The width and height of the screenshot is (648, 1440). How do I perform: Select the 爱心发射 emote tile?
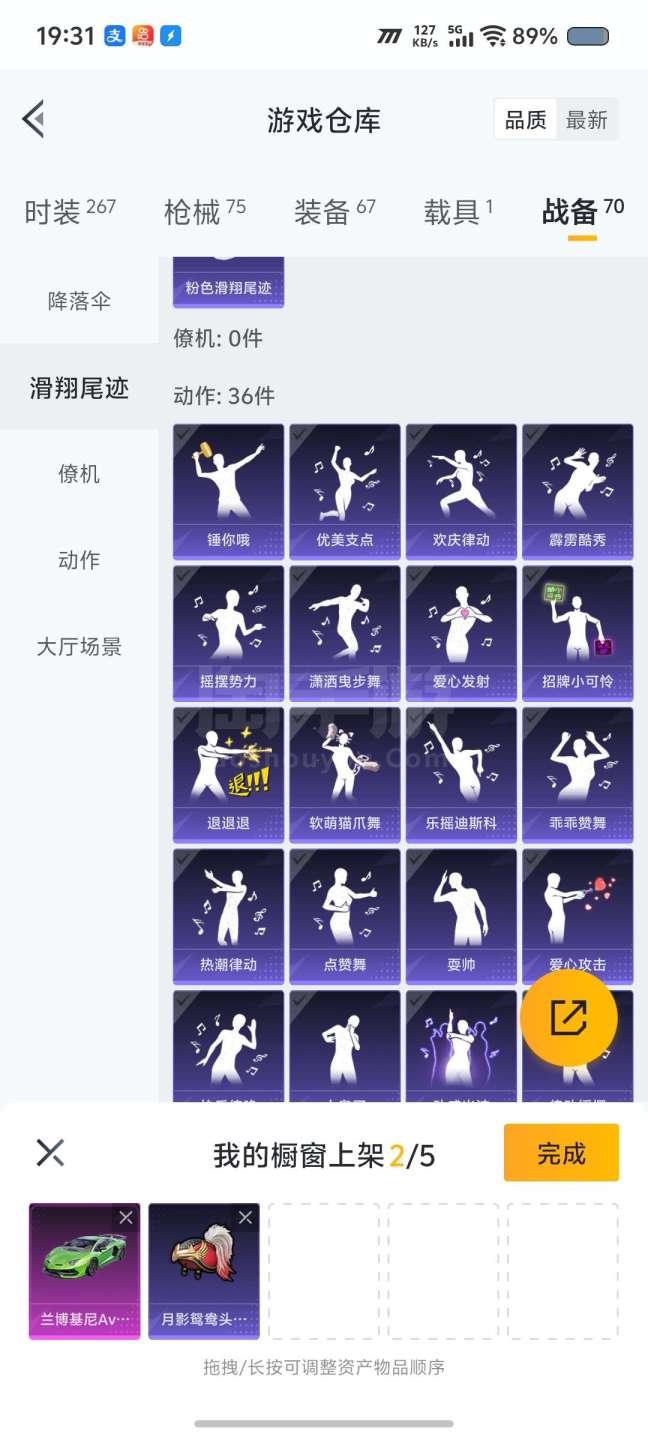coord(461,632)
